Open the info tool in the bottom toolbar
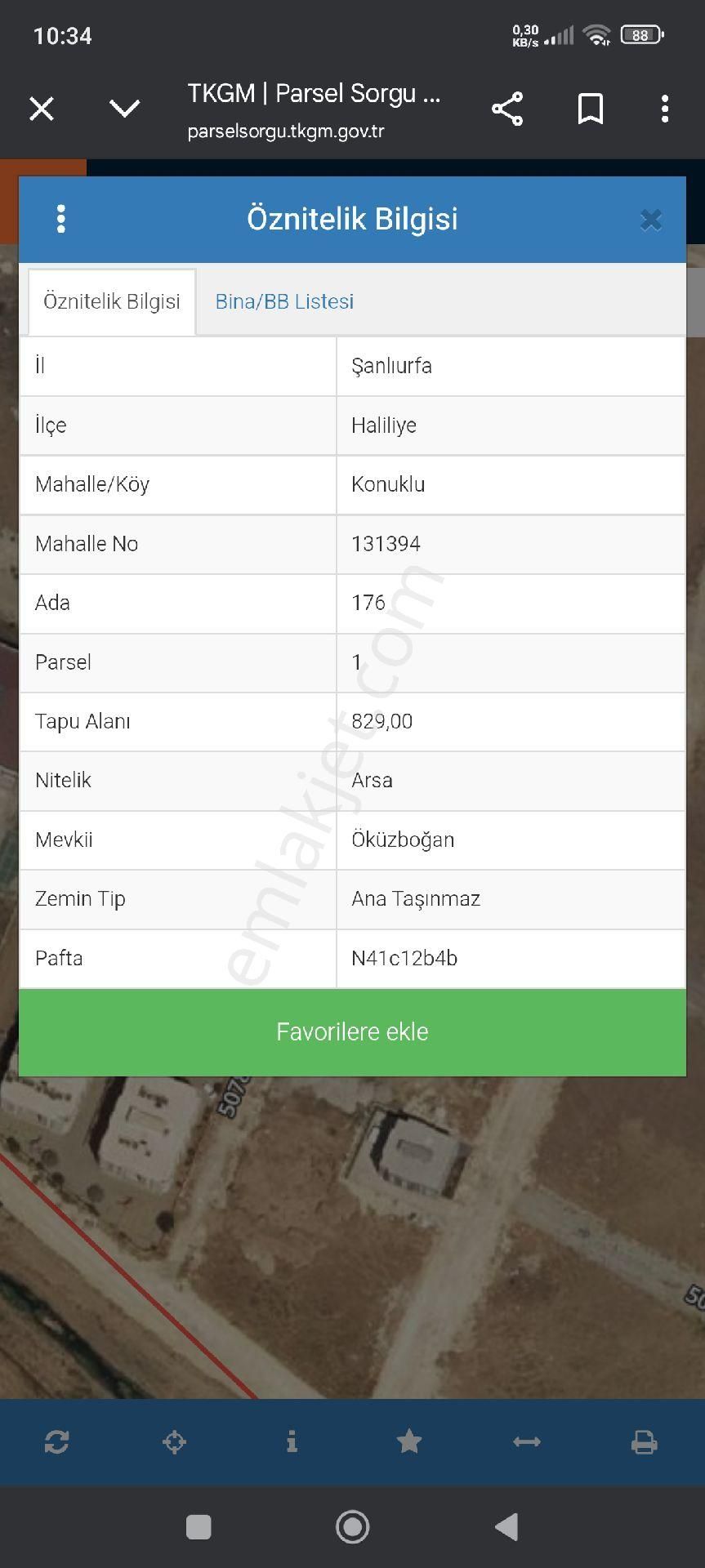This screenshot has height=1568, width=705. tap(292, 1441)
